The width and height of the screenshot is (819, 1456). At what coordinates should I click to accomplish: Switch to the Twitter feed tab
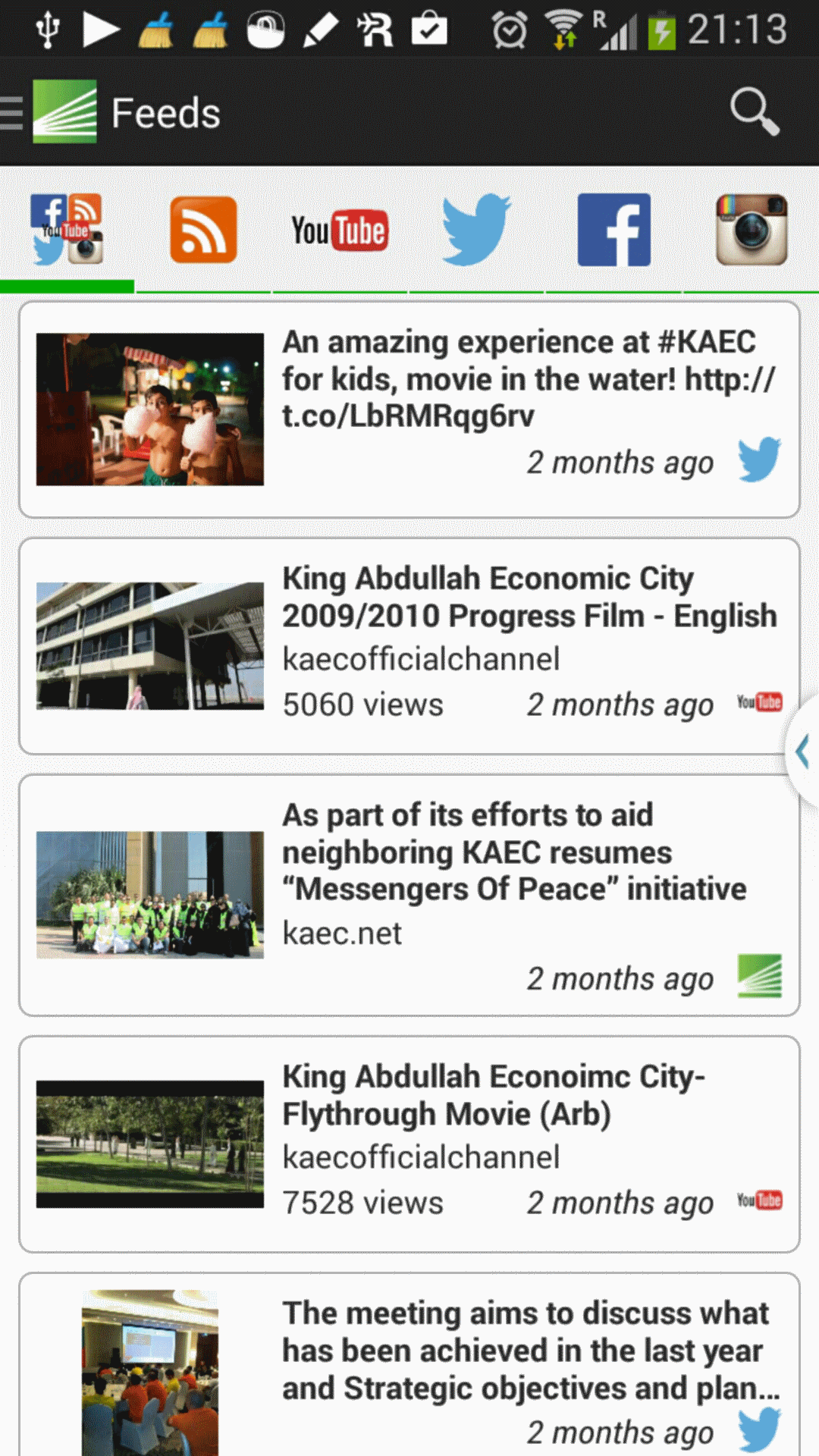[476, 230]
